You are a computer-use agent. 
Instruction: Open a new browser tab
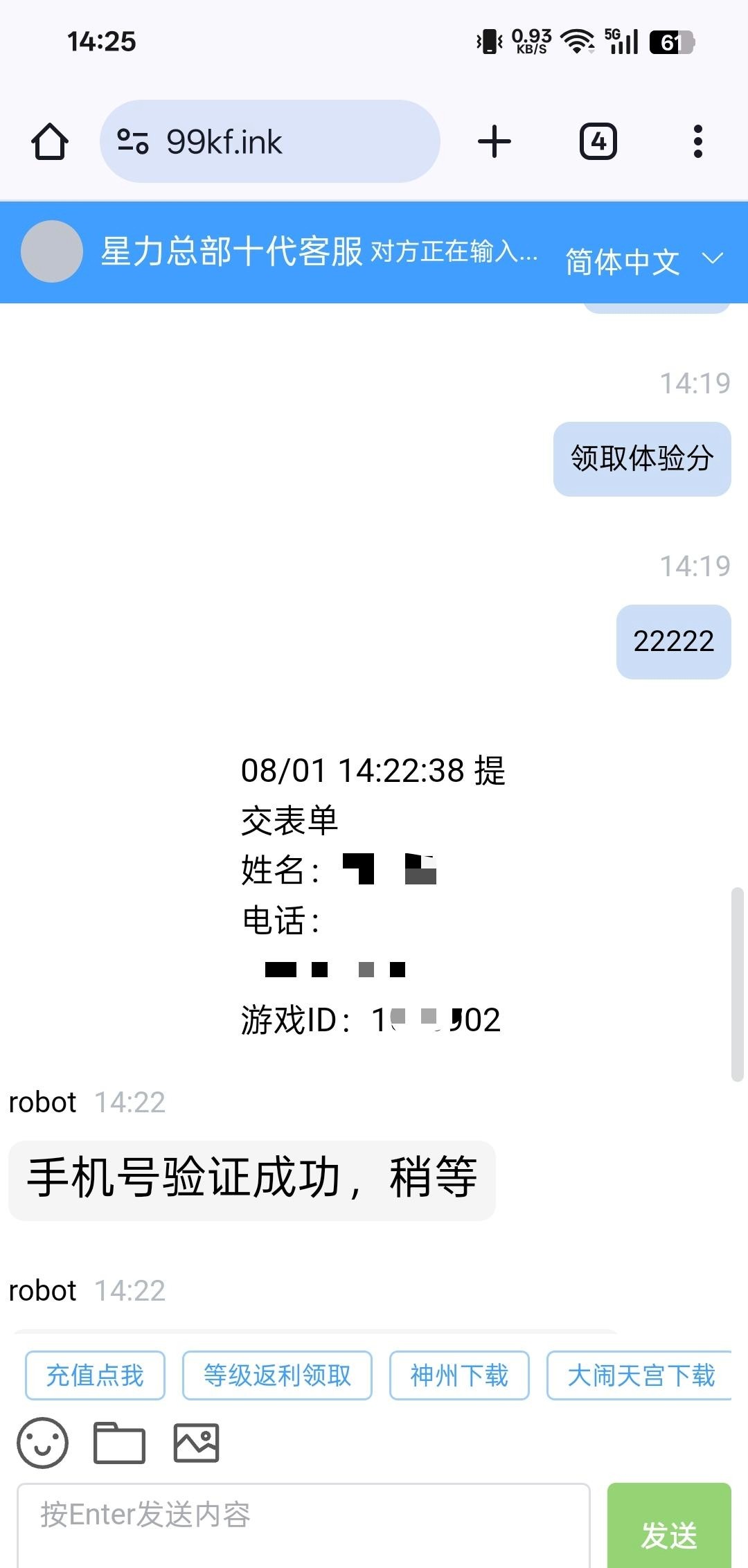[x=495, y=142]
